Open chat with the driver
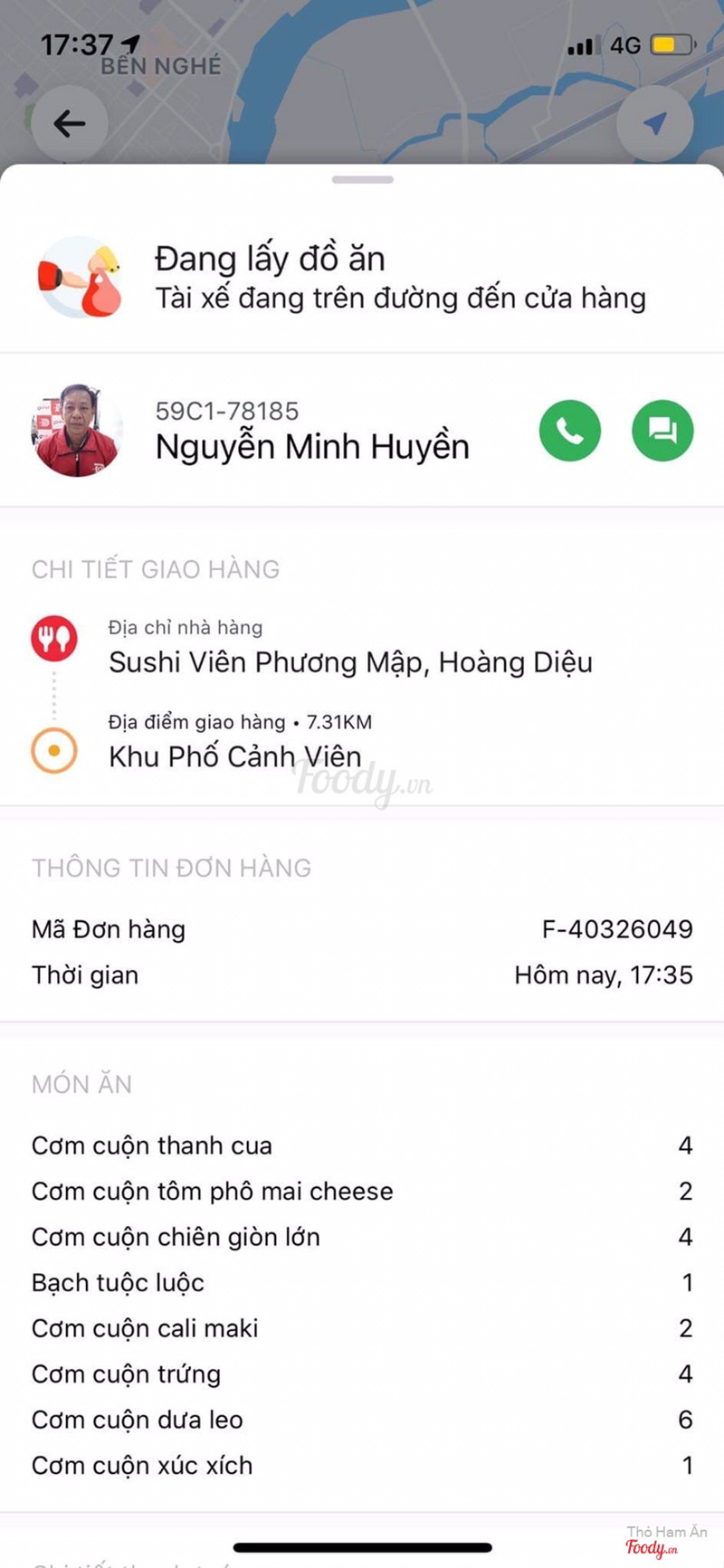 662,431
